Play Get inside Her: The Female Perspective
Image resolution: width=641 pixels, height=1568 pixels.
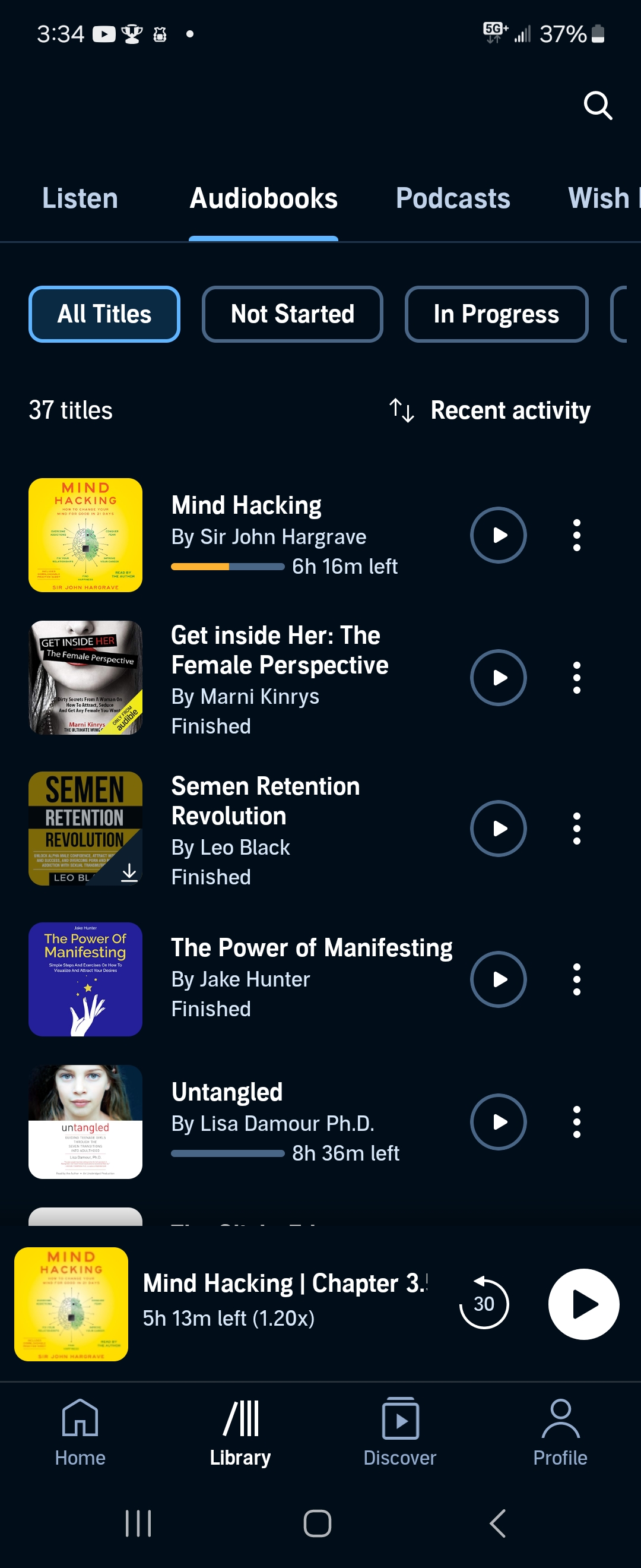tap(498, 678)
